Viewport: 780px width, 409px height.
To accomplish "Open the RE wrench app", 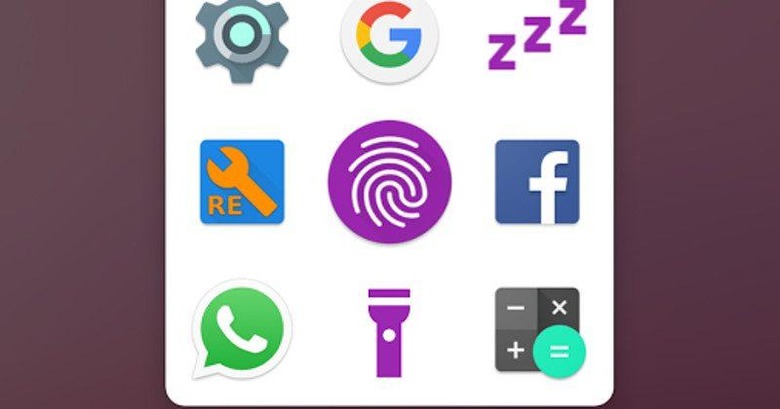I will 242,182.
